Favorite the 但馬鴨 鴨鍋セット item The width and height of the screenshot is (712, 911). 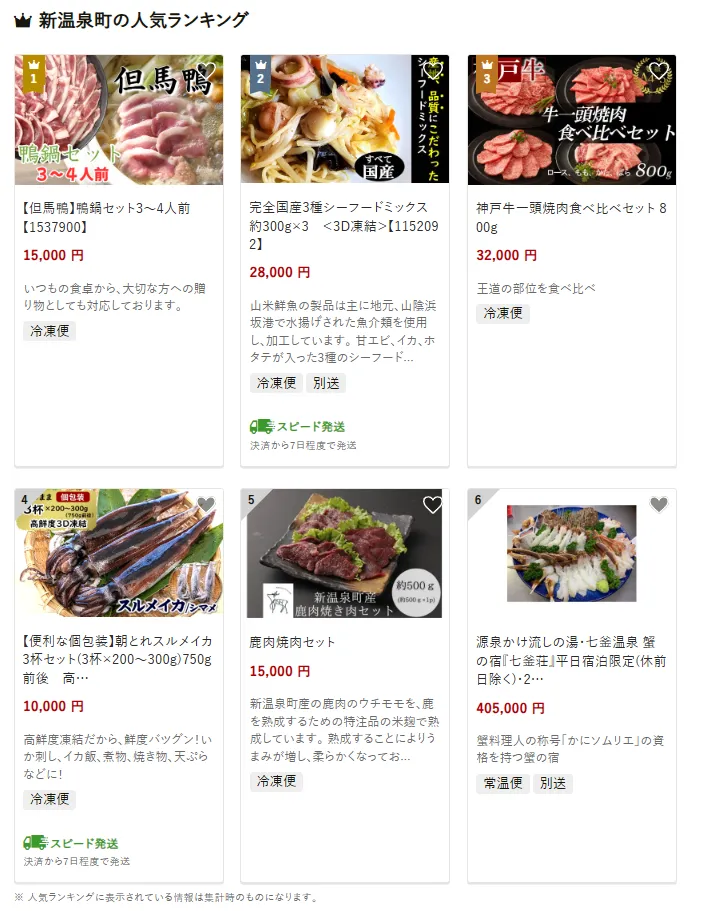tap(205, 72)
